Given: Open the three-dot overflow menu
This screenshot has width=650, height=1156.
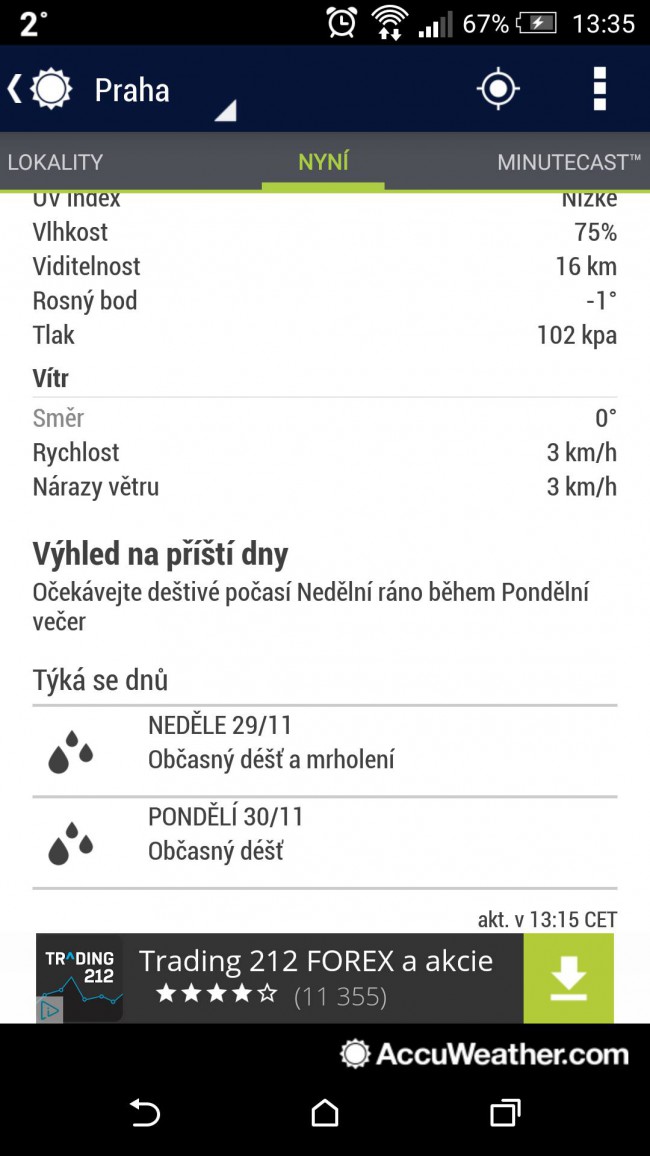Looking at the screenshot, I should (x=600, y=89).
